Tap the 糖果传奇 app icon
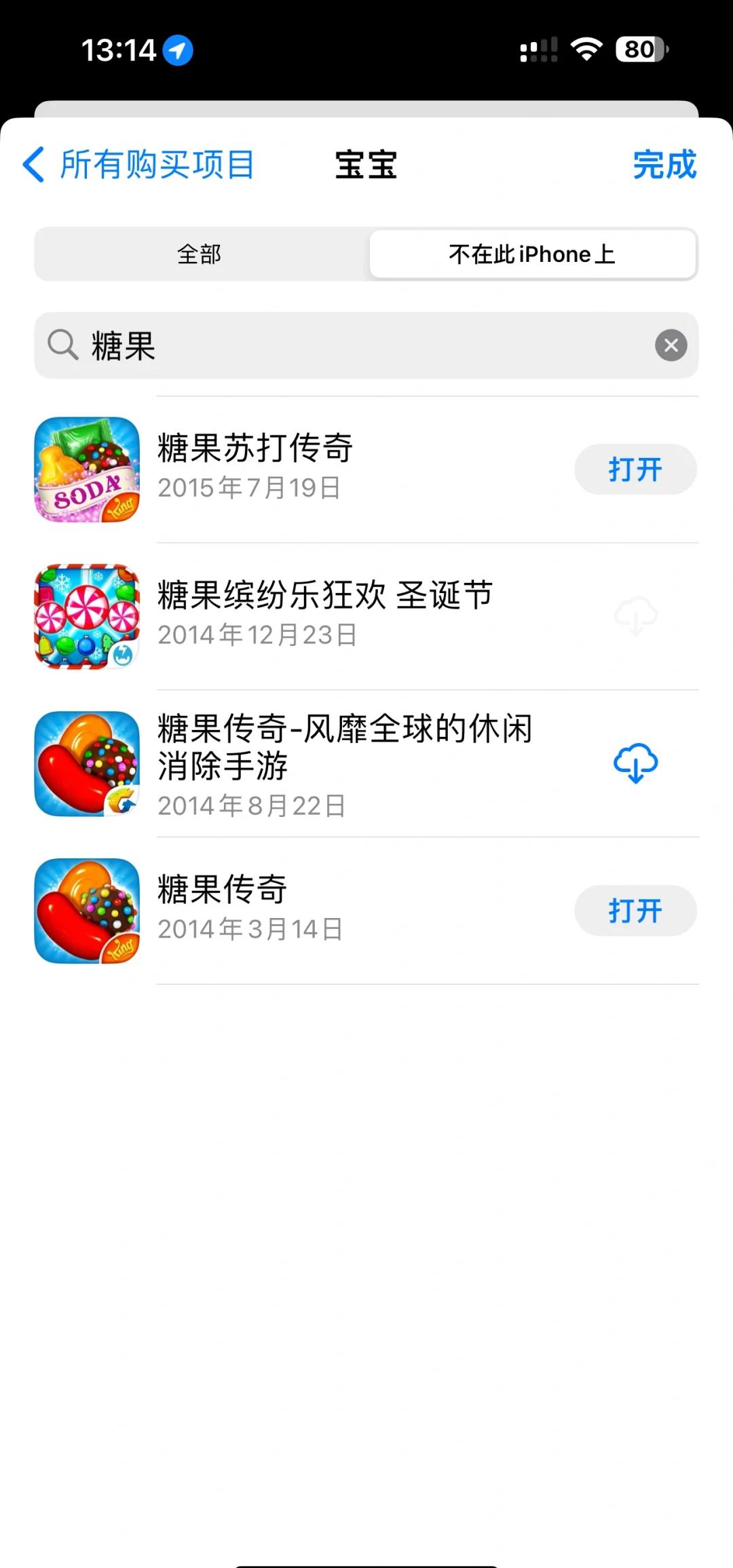Viewport: 733px width, 1568px height. click(86, 910)
